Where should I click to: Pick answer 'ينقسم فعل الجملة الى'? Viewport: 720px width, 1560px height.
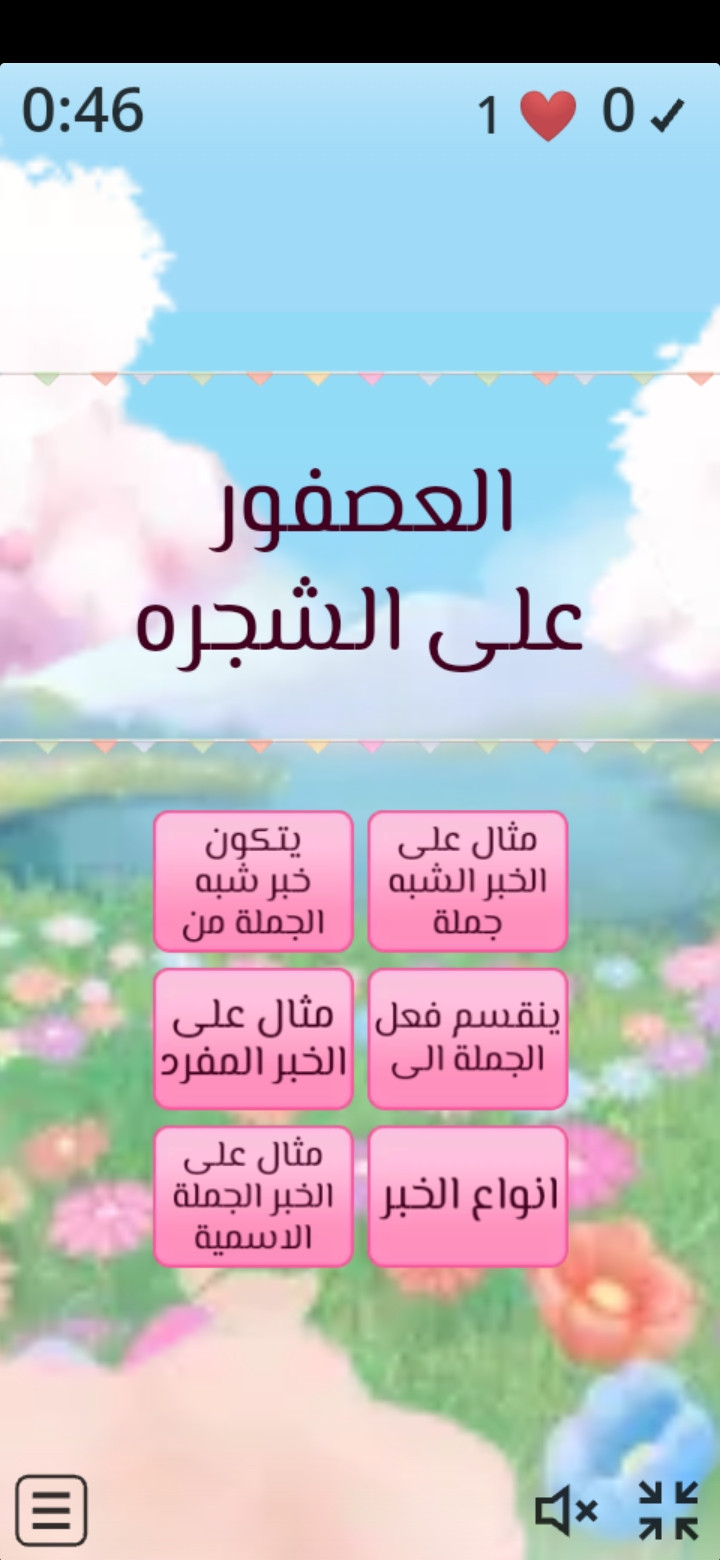(467, 1039)
